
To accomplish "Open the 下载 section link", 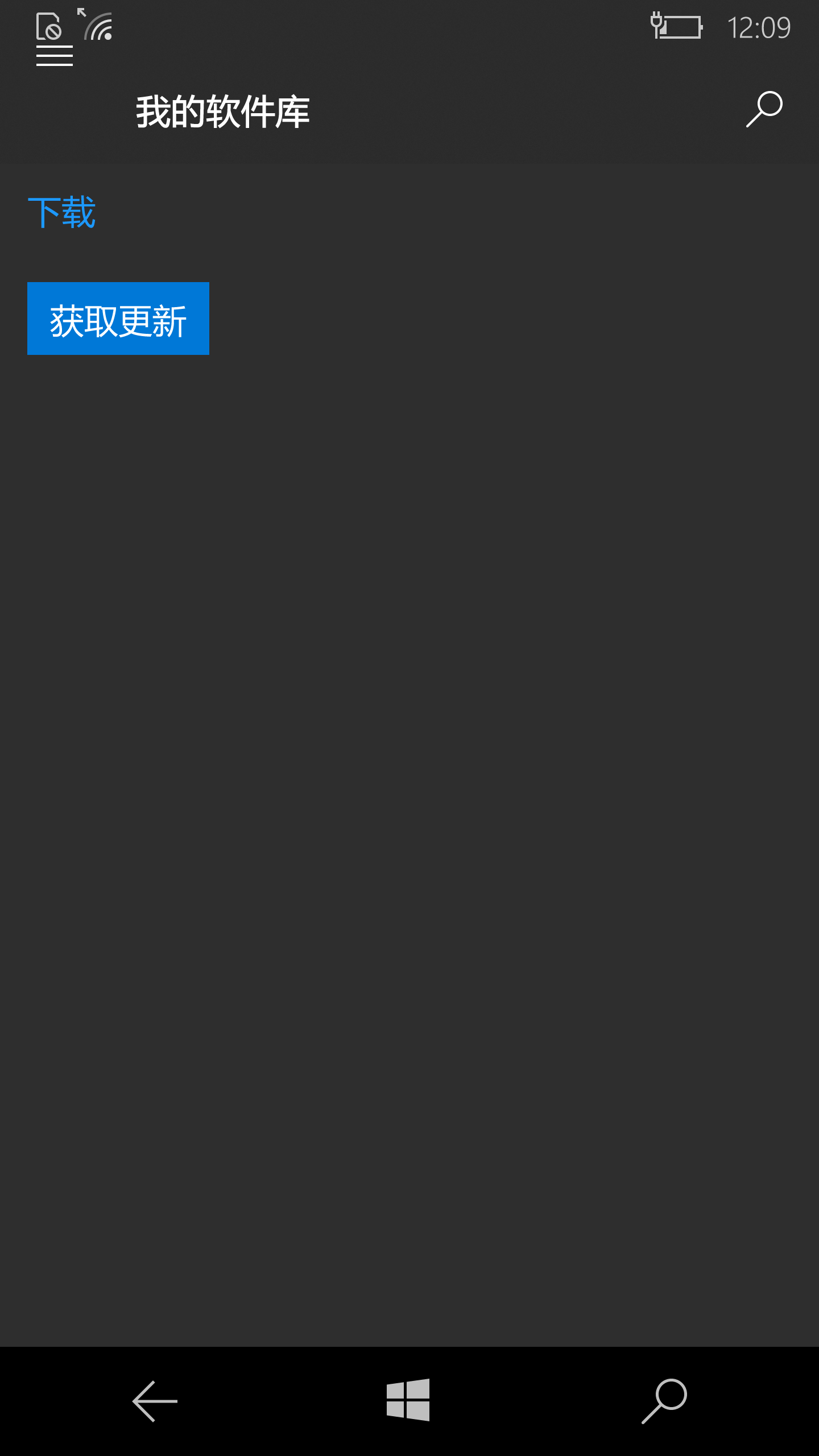I will [61, 213].
